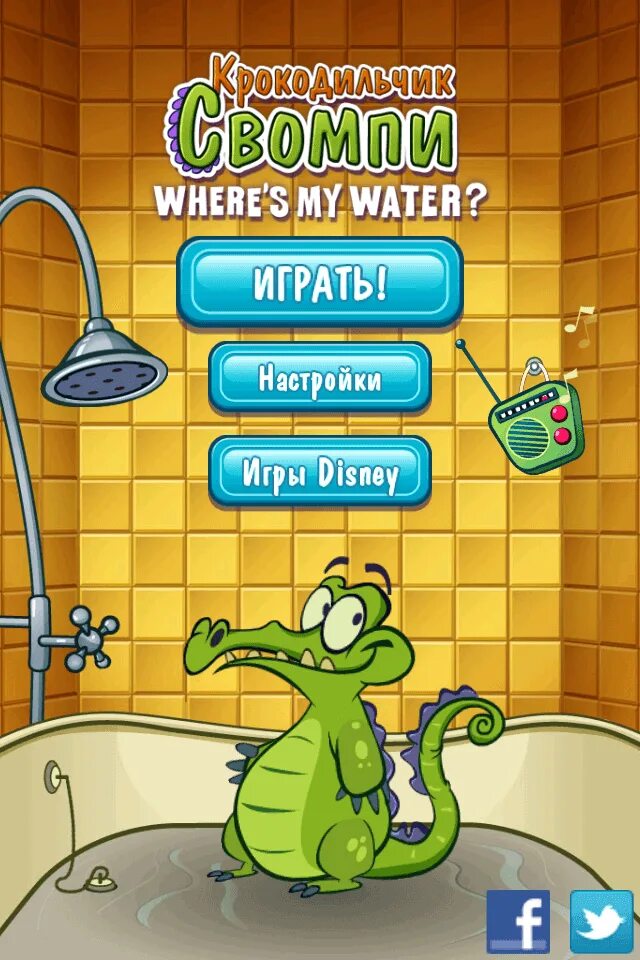Viewport: 640px width, 960px height.
Task: Open the Игры Disney games list
Action: tap(320, 472)
